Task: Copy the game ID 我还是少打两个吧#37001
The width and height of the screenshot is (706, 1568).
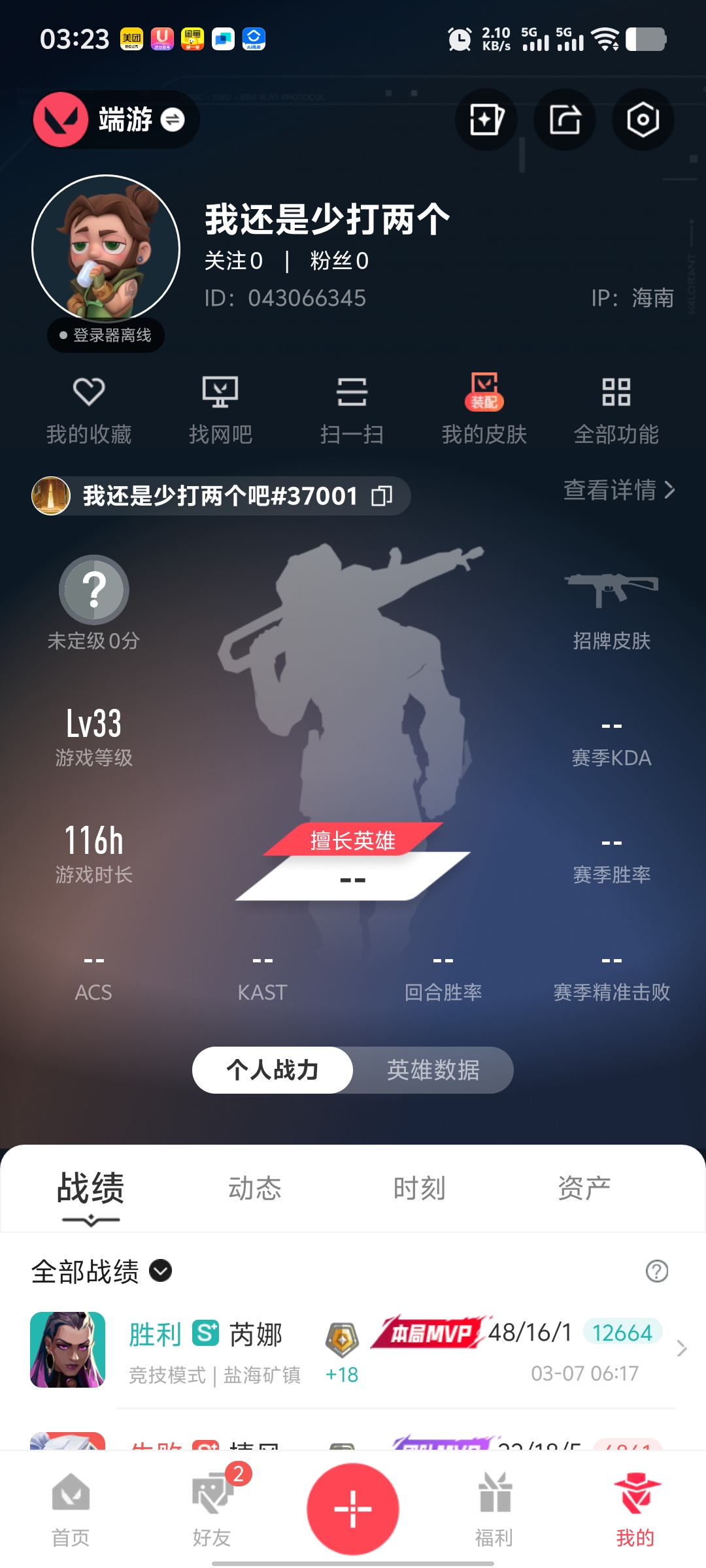Action: point(382,496)
